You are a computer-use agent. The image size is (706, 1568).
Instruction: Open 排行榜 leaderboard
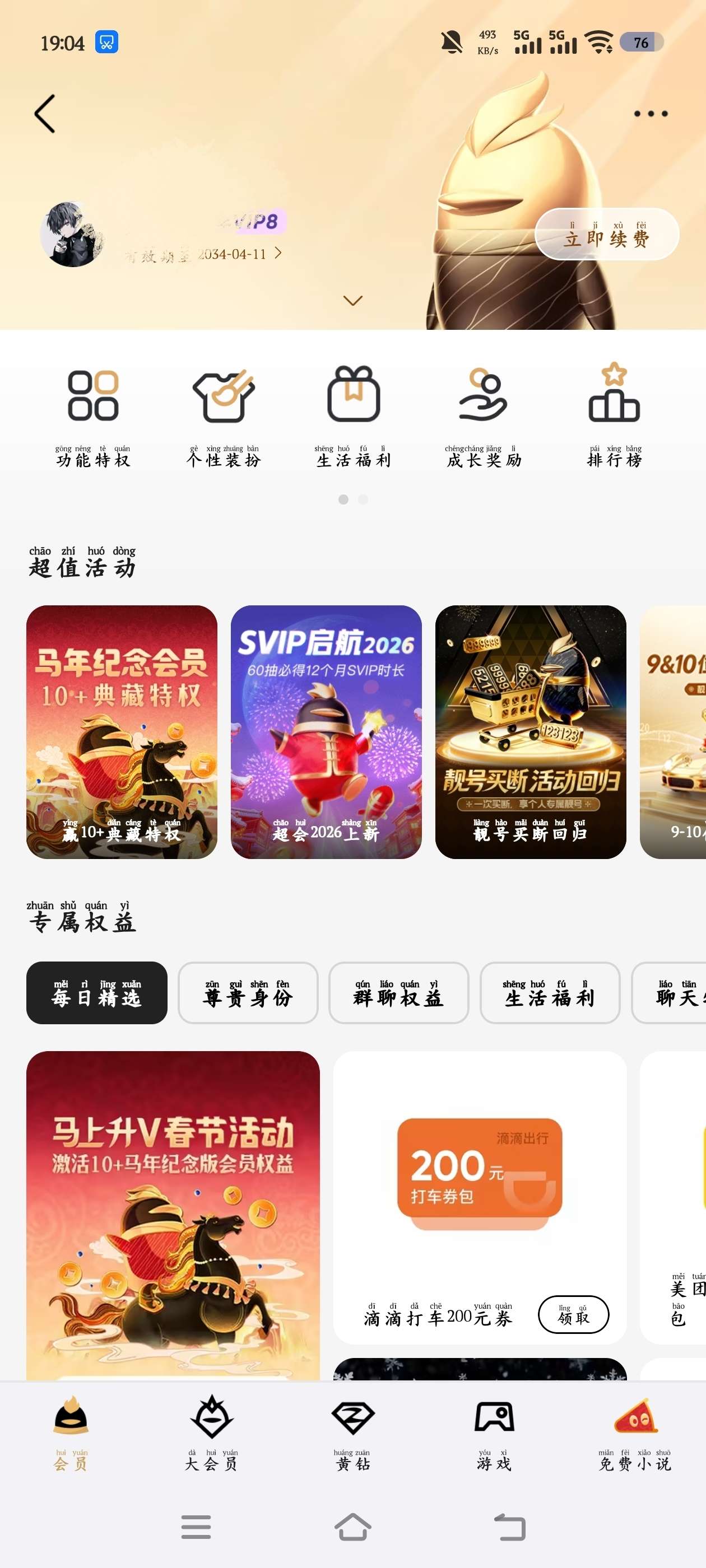point(614,416)
